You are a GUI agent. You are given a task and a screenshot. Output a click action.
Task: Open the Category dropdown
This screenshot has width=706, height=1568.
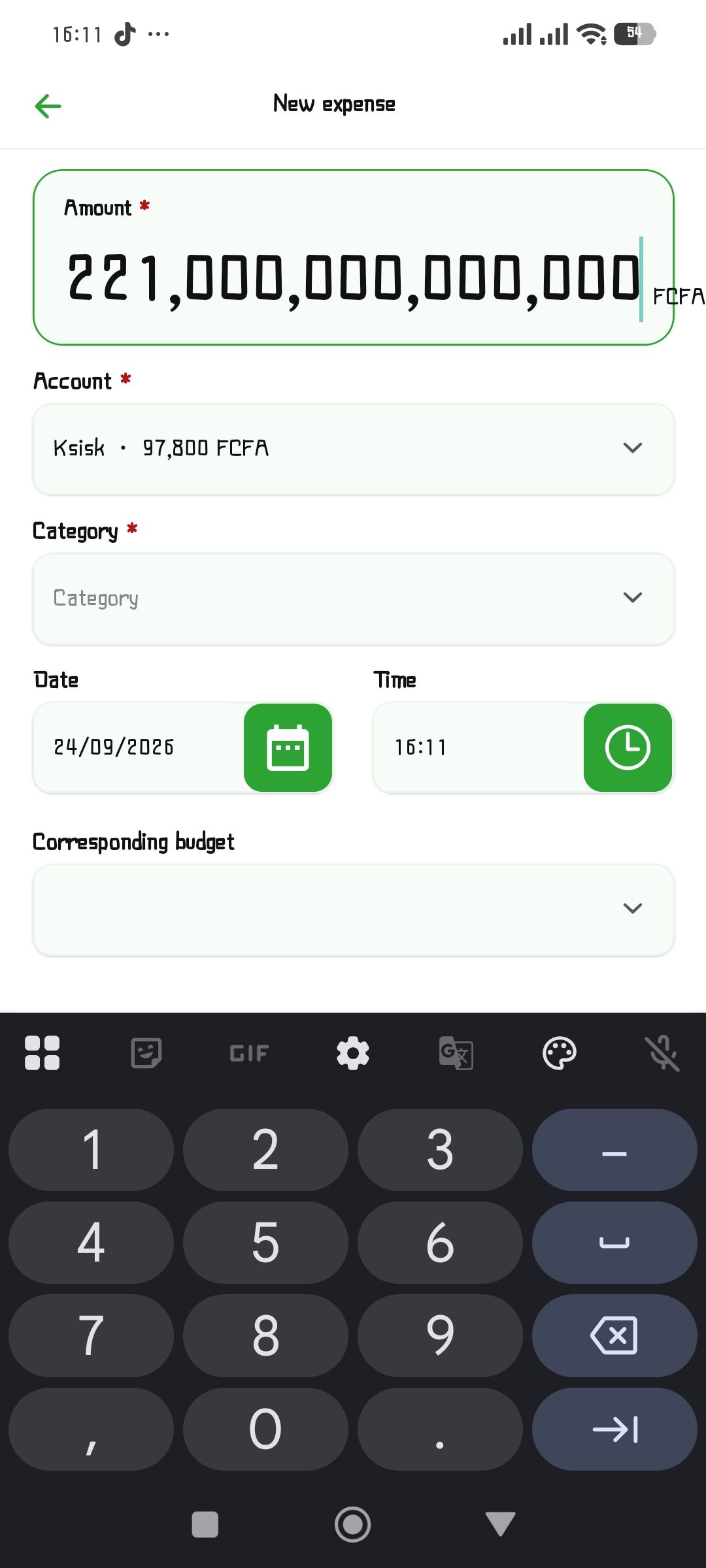tap(354, 598)
